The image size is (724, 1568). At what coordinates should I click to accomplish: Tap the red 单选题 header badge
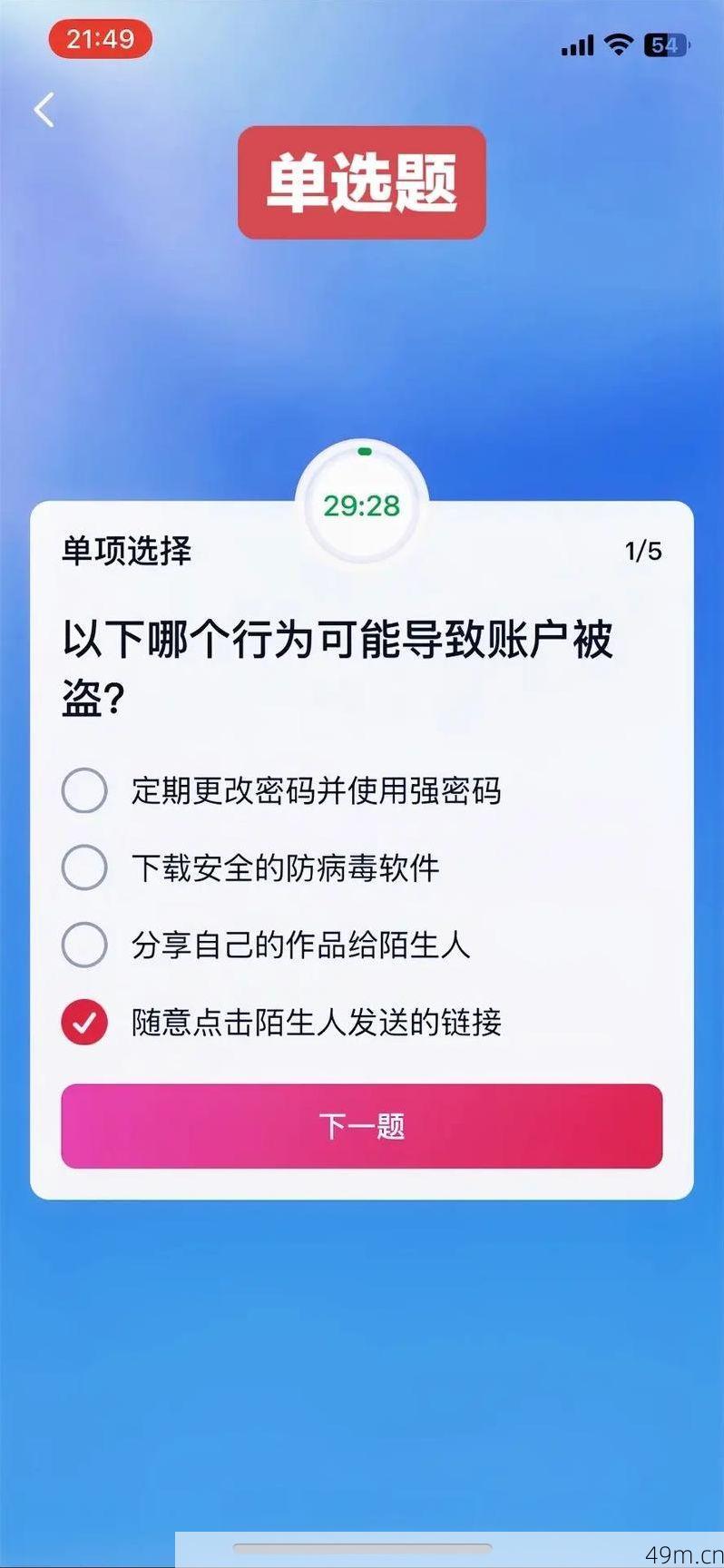361,181
